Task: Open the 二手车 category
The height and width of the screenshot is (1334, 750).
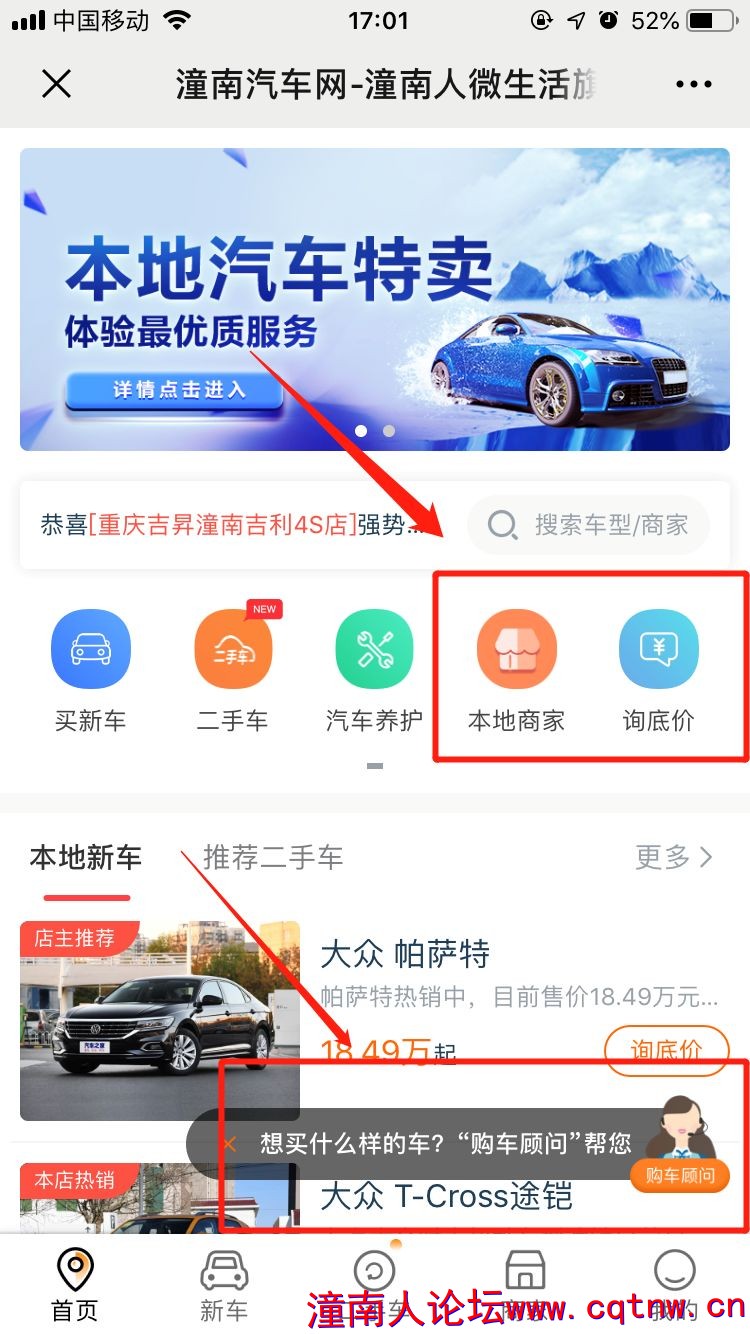Action: tap(232, 670)
